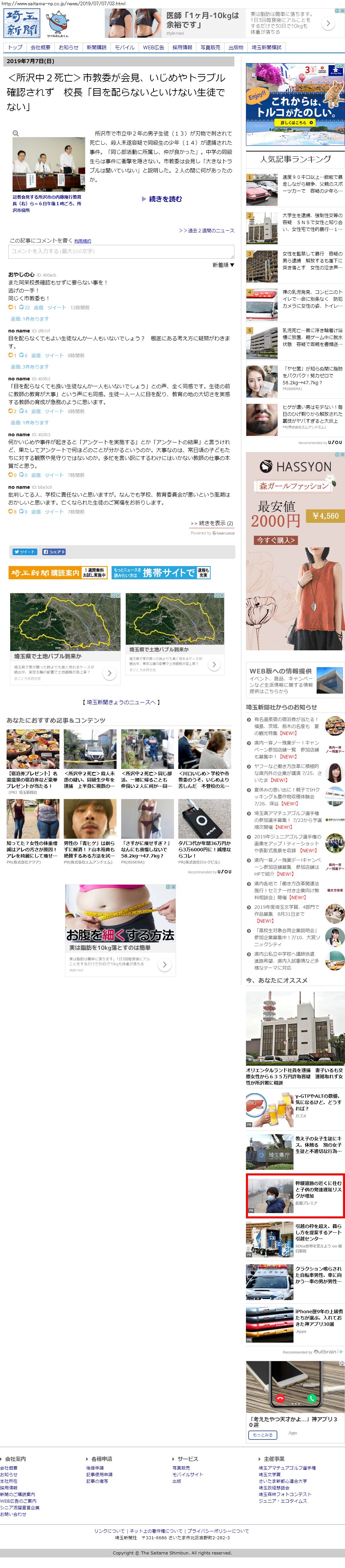Open 埼玉新聞きょうのニュースへ link
Viewport: 345px width, 1568px height.
point(121,702)
